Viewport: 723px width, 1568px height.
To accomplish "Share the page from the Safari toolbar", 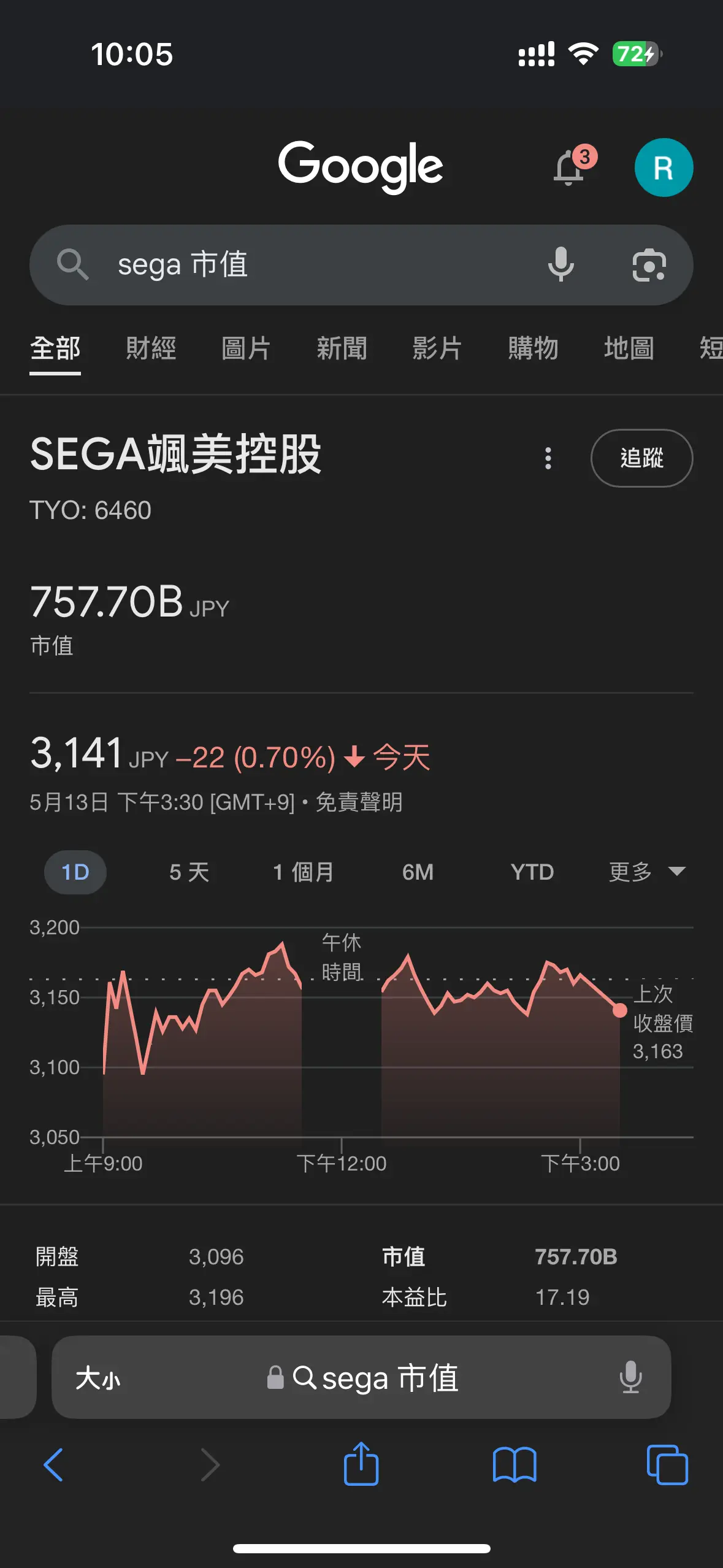I will pyautogui.click(x=361, y=1463).
